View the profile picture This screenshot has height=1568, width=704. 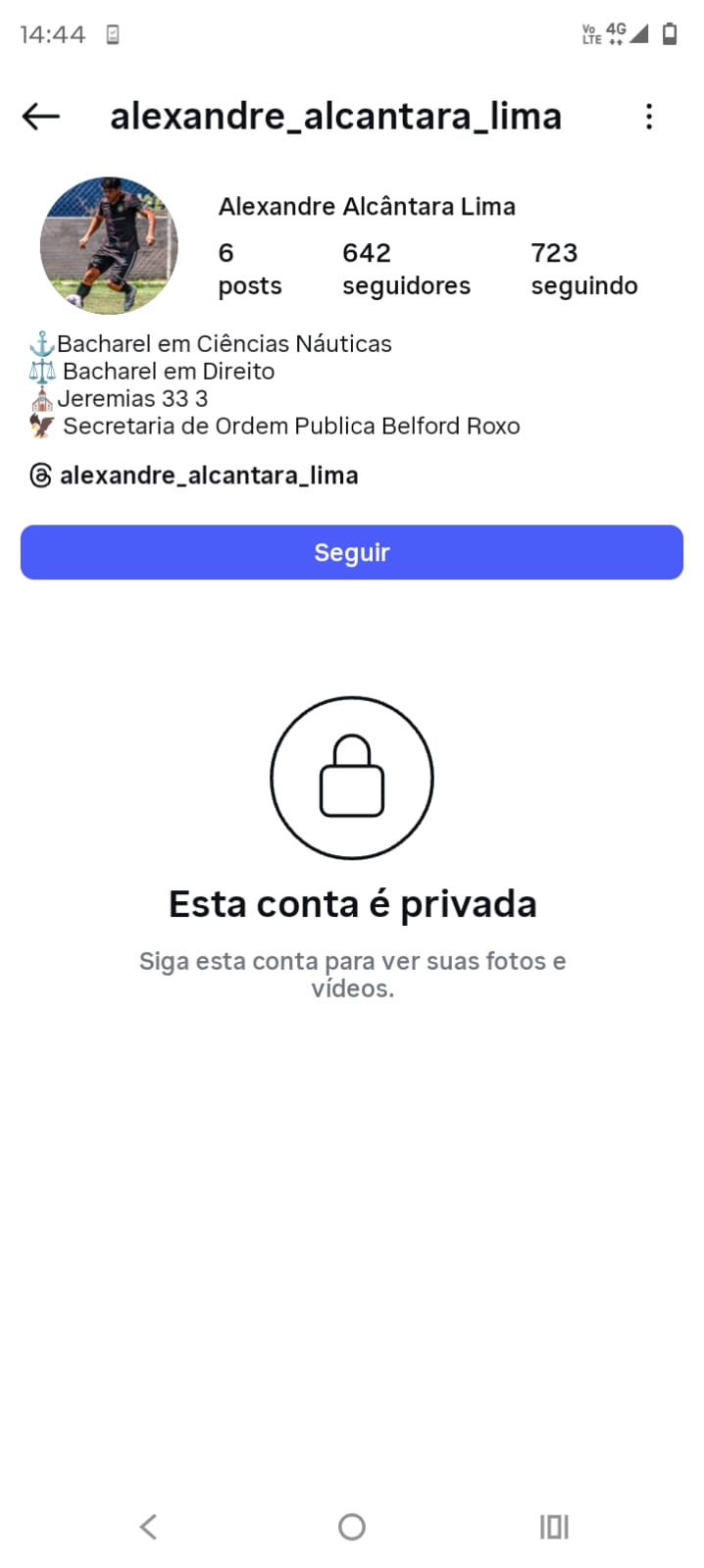[109, 245]
